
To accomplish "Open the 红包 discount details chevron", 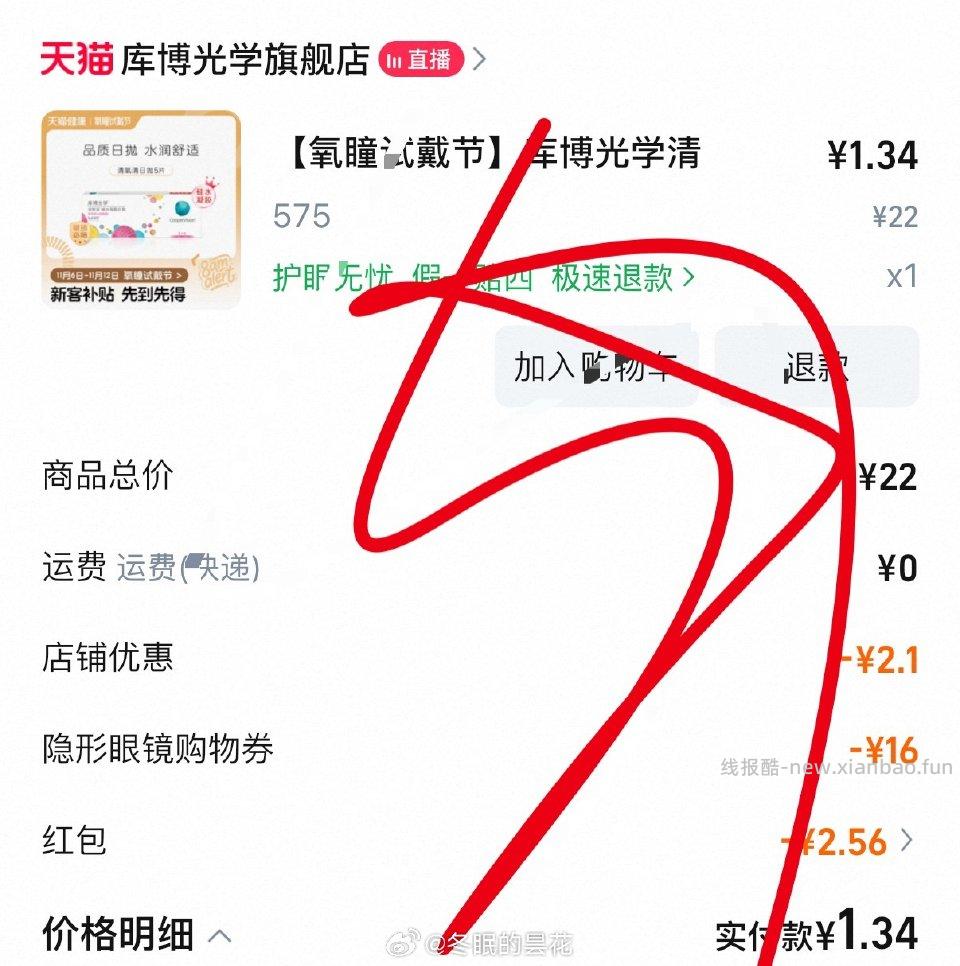I will pos(906,841).
